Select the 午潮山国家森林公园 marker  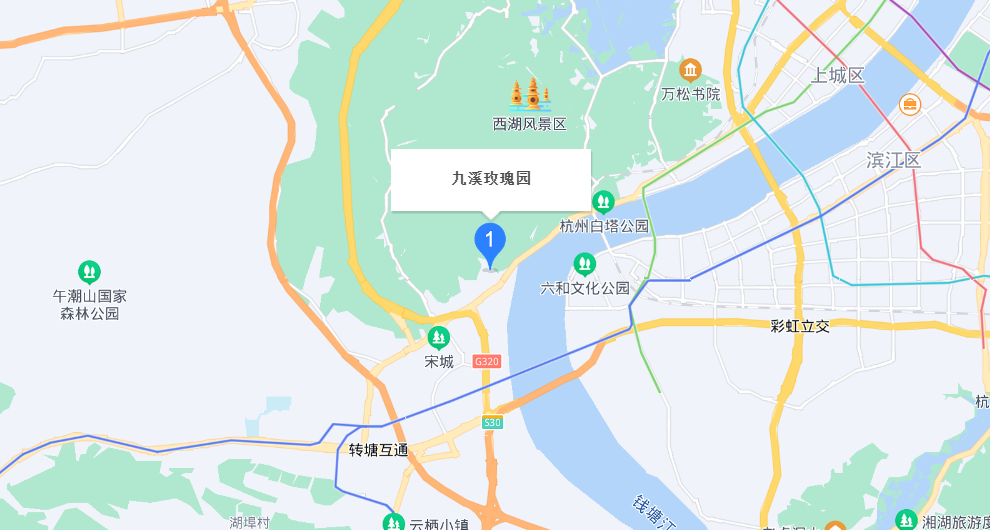click(89, 271)
